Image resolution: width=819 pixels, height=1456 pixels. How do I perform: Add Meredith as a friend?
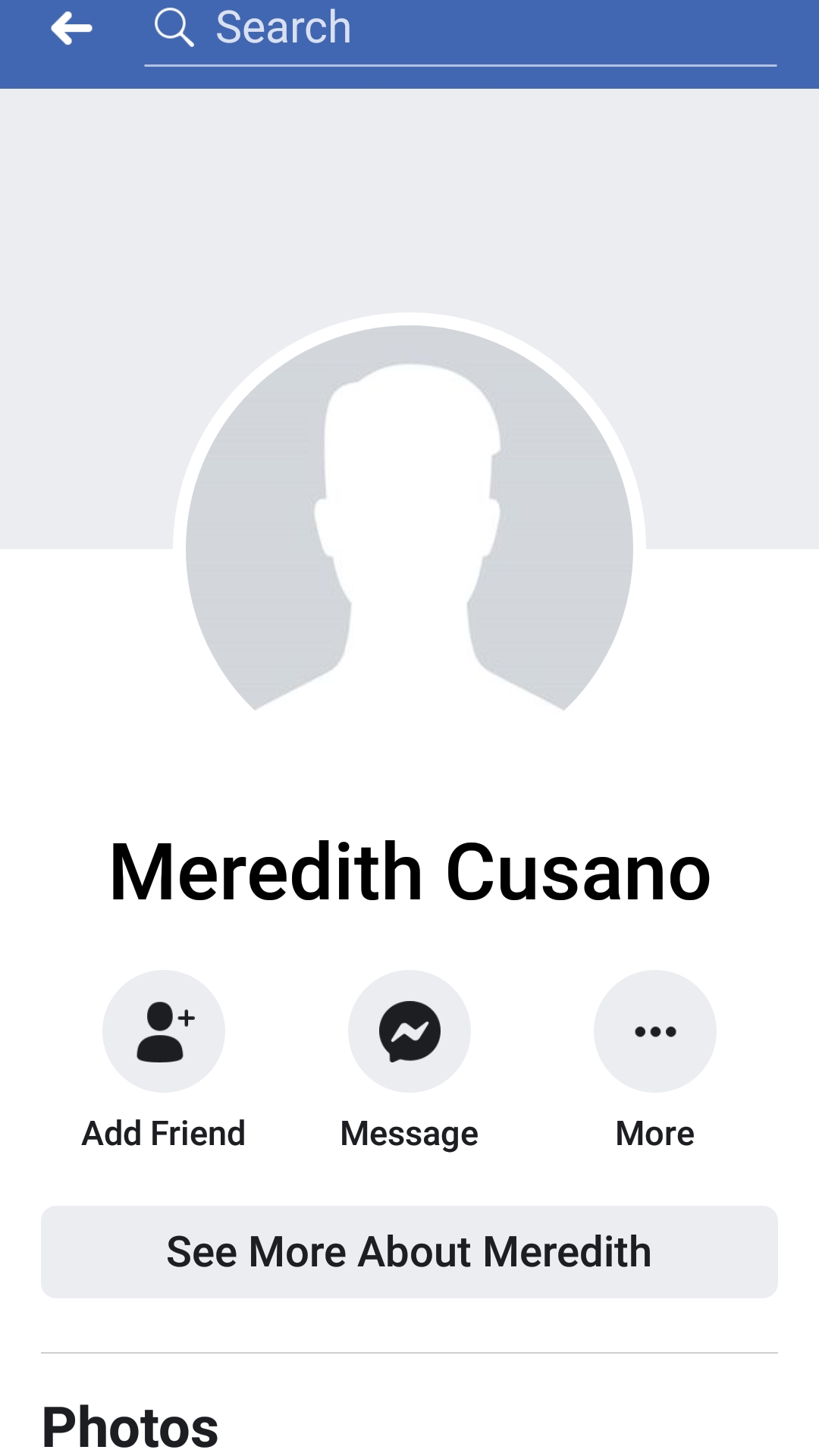click(x=164, y=1031)
